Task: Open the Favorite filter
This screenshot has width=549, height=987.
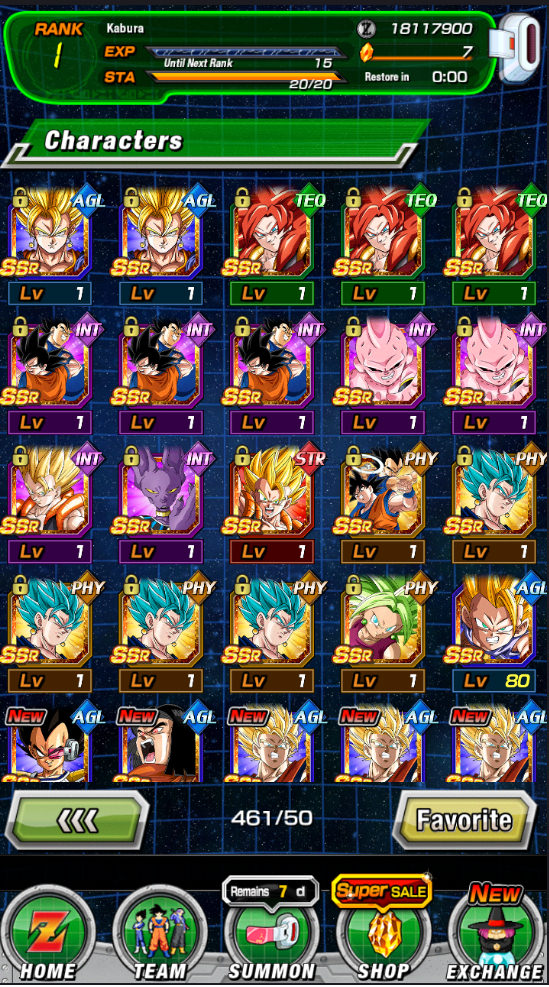Action: coord(464,821)
